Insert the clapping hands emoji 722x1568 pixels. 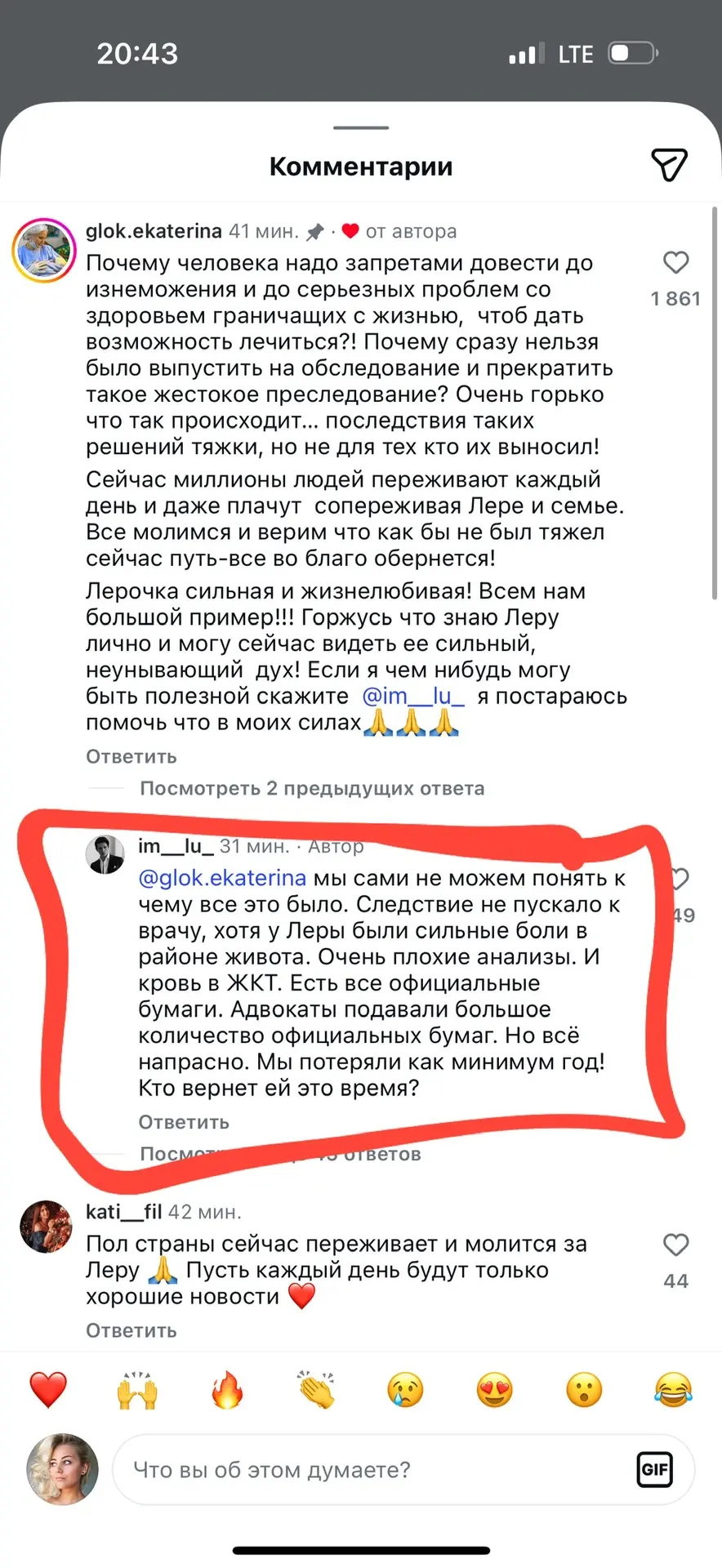point(317,1390)
